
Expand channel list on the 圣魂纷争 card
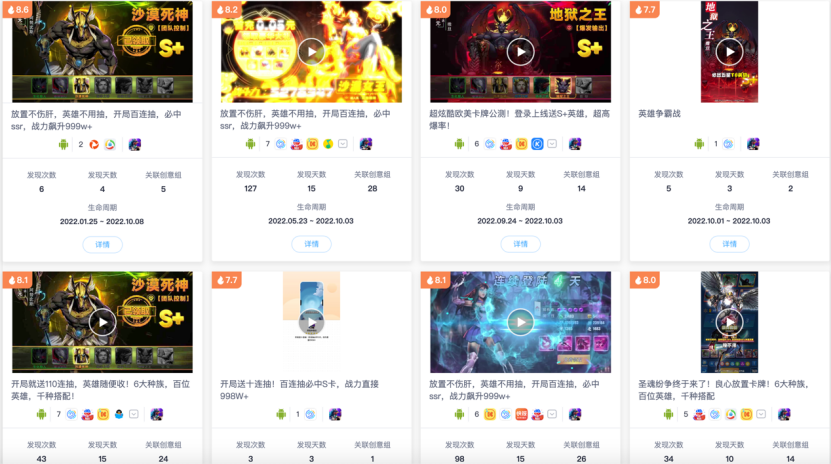click(762, 414)
